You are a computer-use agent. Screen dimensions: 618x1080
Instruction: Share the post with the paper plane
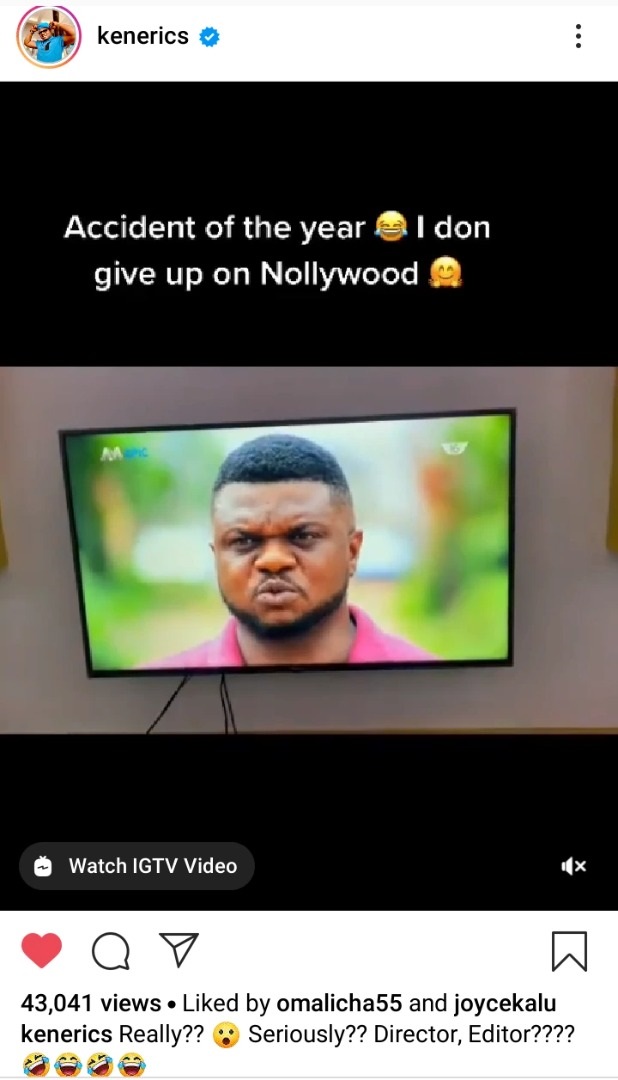(179, 950)
